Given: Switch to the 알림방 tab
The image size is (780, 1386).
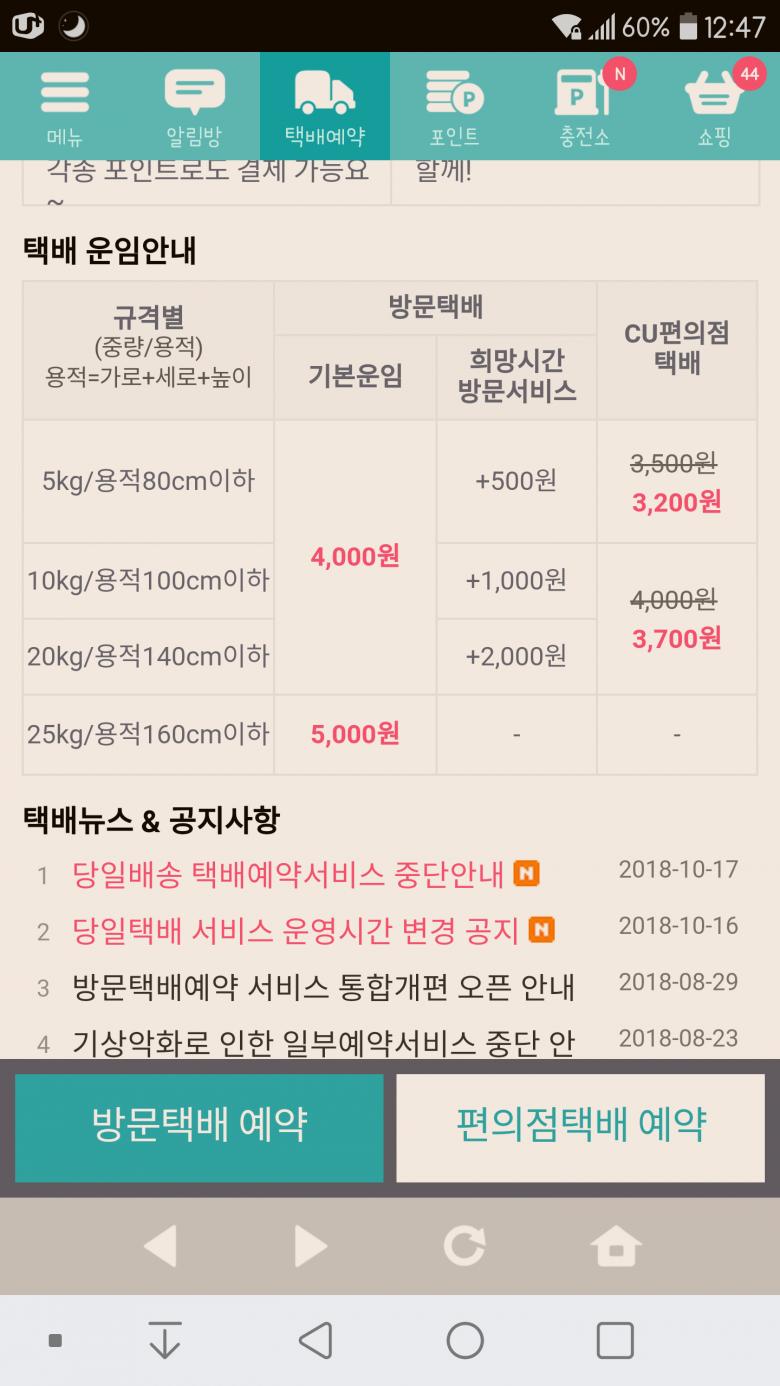Looking at the screenshot, I should [x=194, y=107].
